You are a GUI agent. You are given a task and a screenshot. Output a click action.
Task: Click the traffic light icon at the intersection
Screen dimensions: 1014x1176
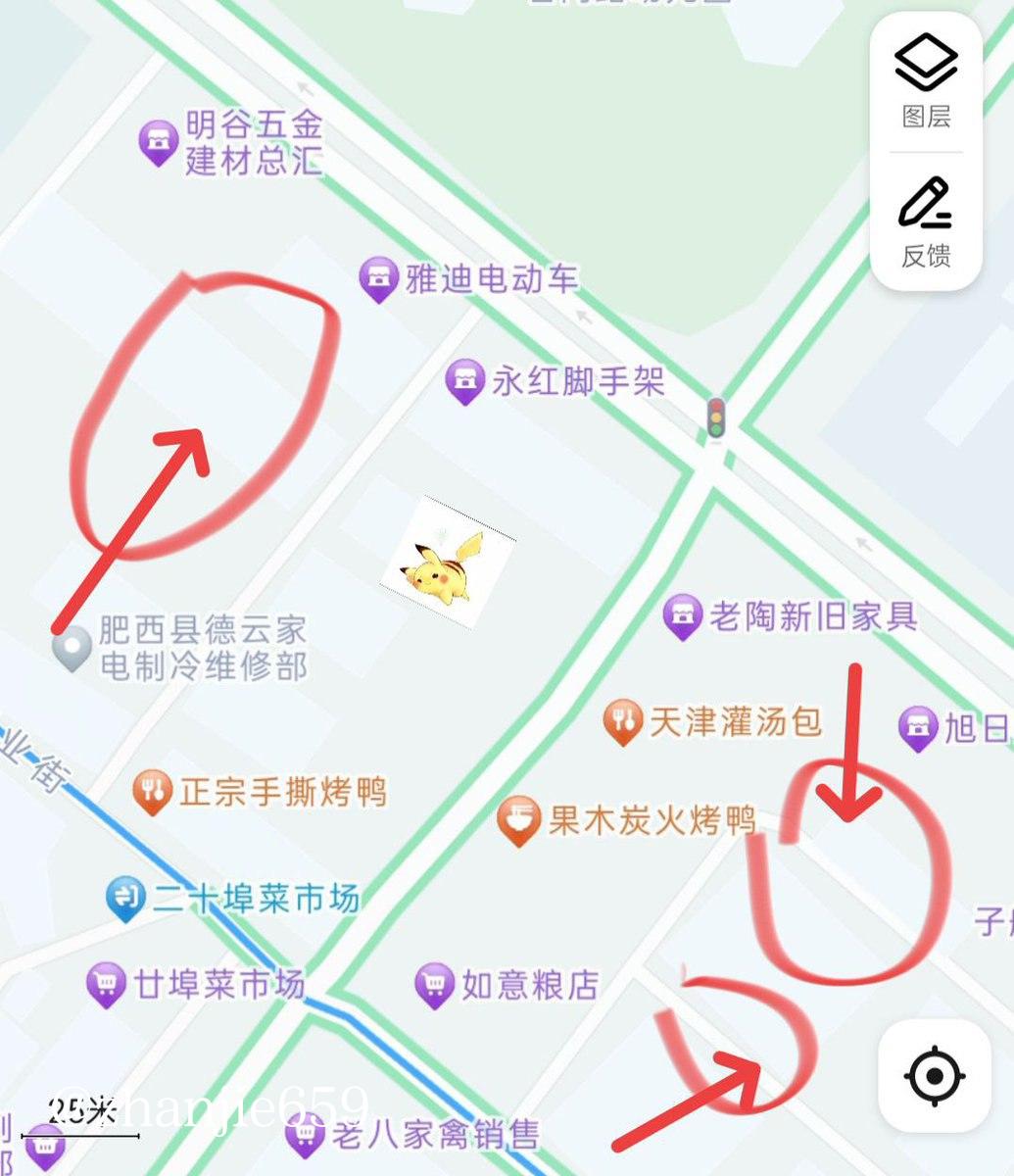717,418
